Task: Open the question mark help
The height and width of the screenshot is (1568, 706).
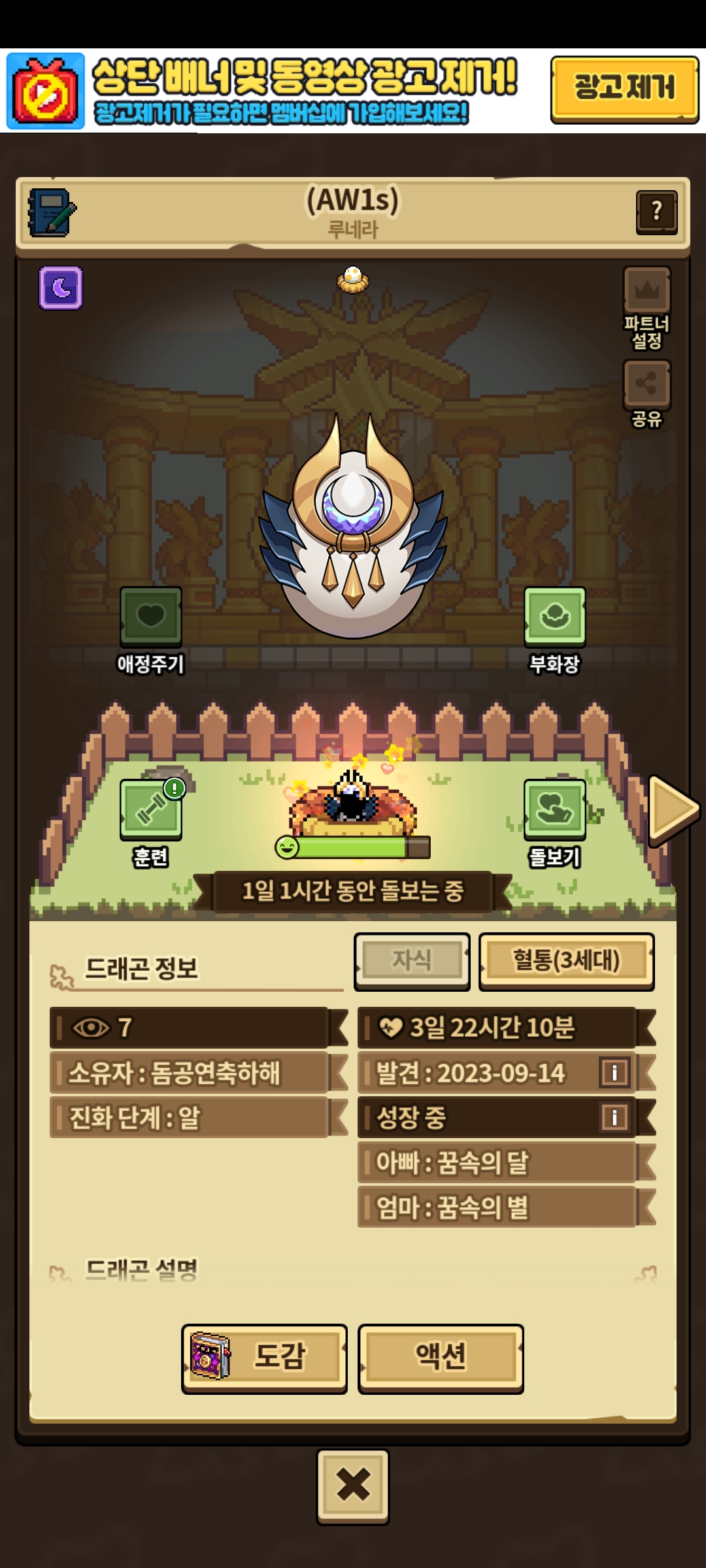Action: click(656, 212)
